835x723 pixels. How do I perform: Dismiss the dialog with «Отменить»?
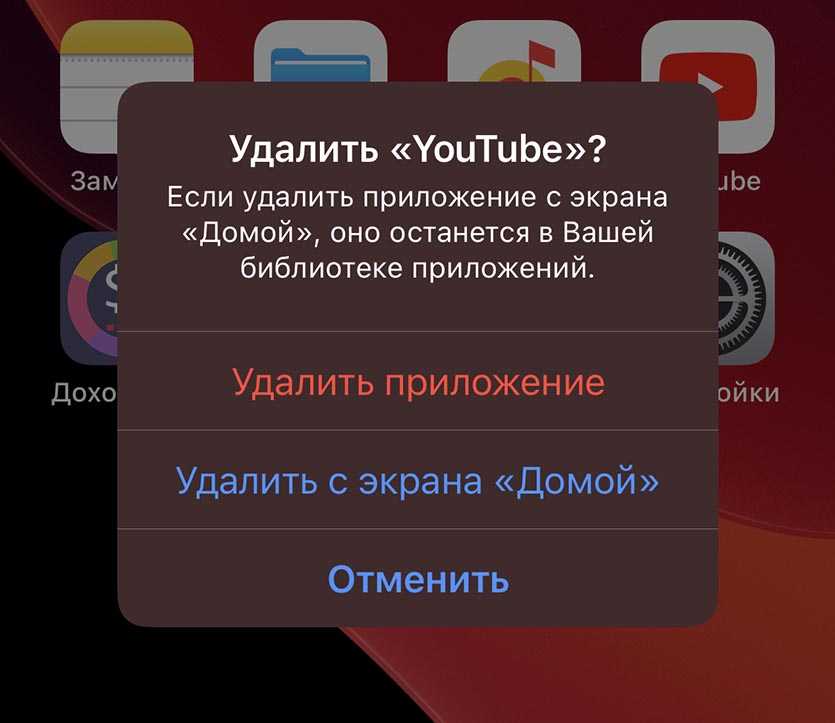tap(418, 578)
